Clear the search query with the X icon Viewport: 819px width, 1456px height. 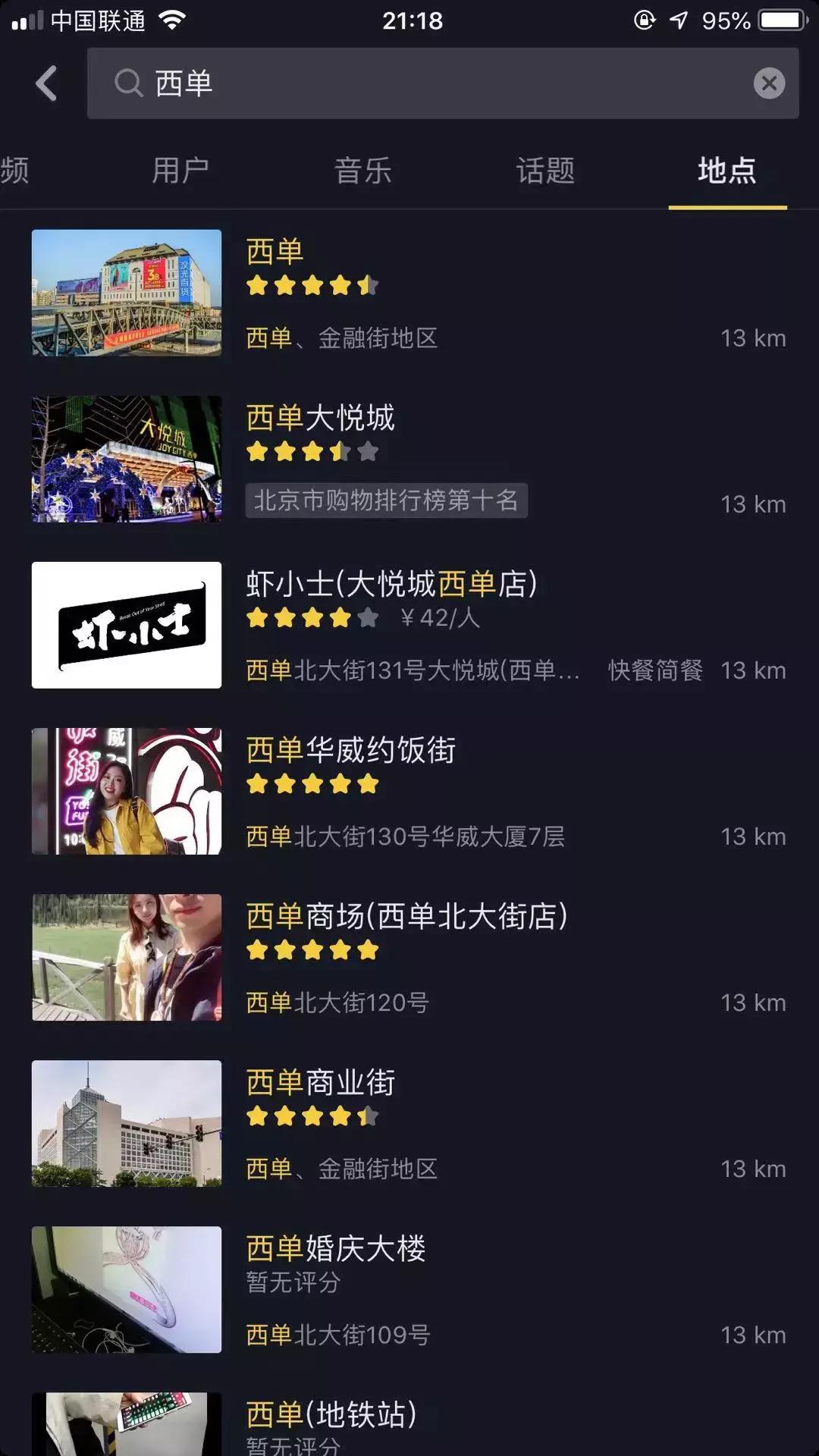click(770, 83)
